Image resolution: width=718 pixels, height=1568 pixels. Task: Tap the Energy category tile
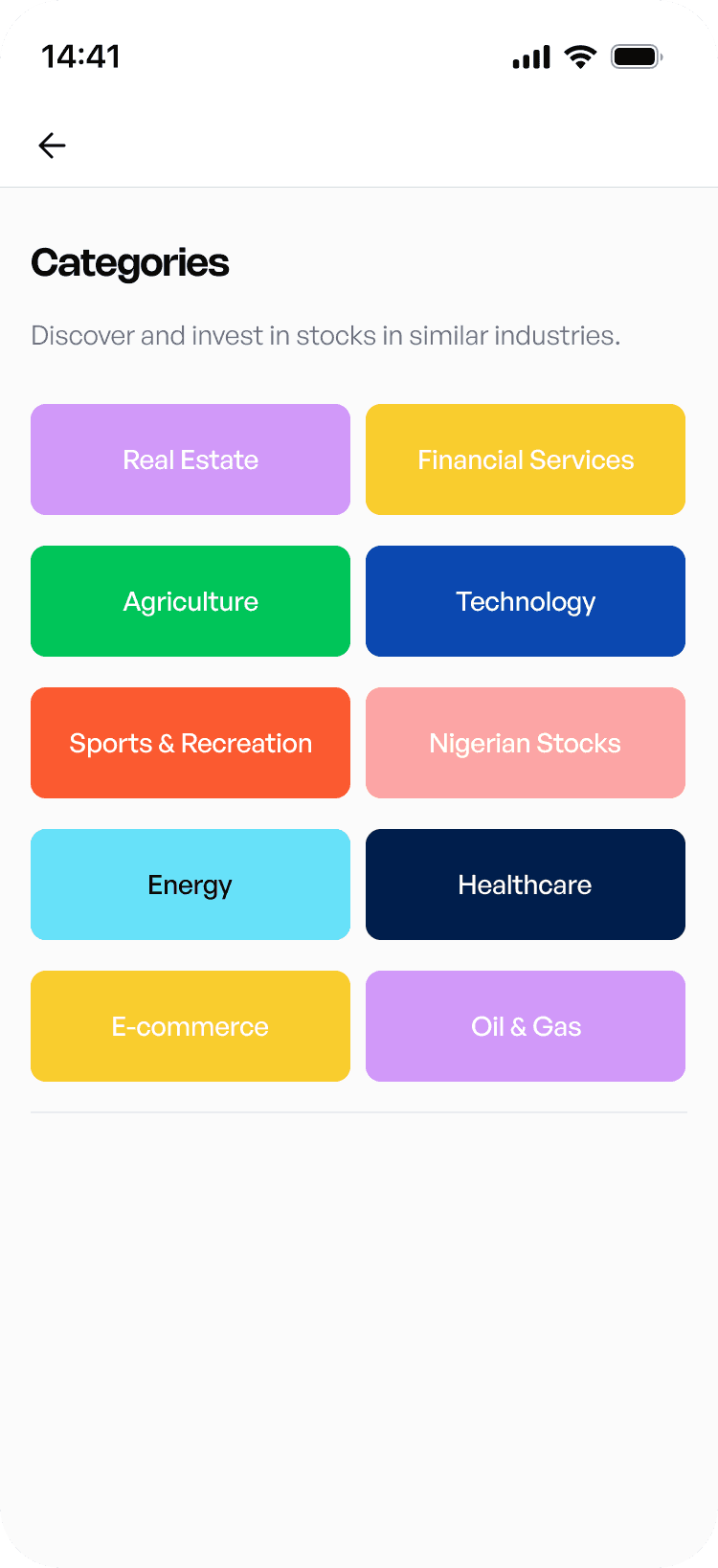(191, 885)
